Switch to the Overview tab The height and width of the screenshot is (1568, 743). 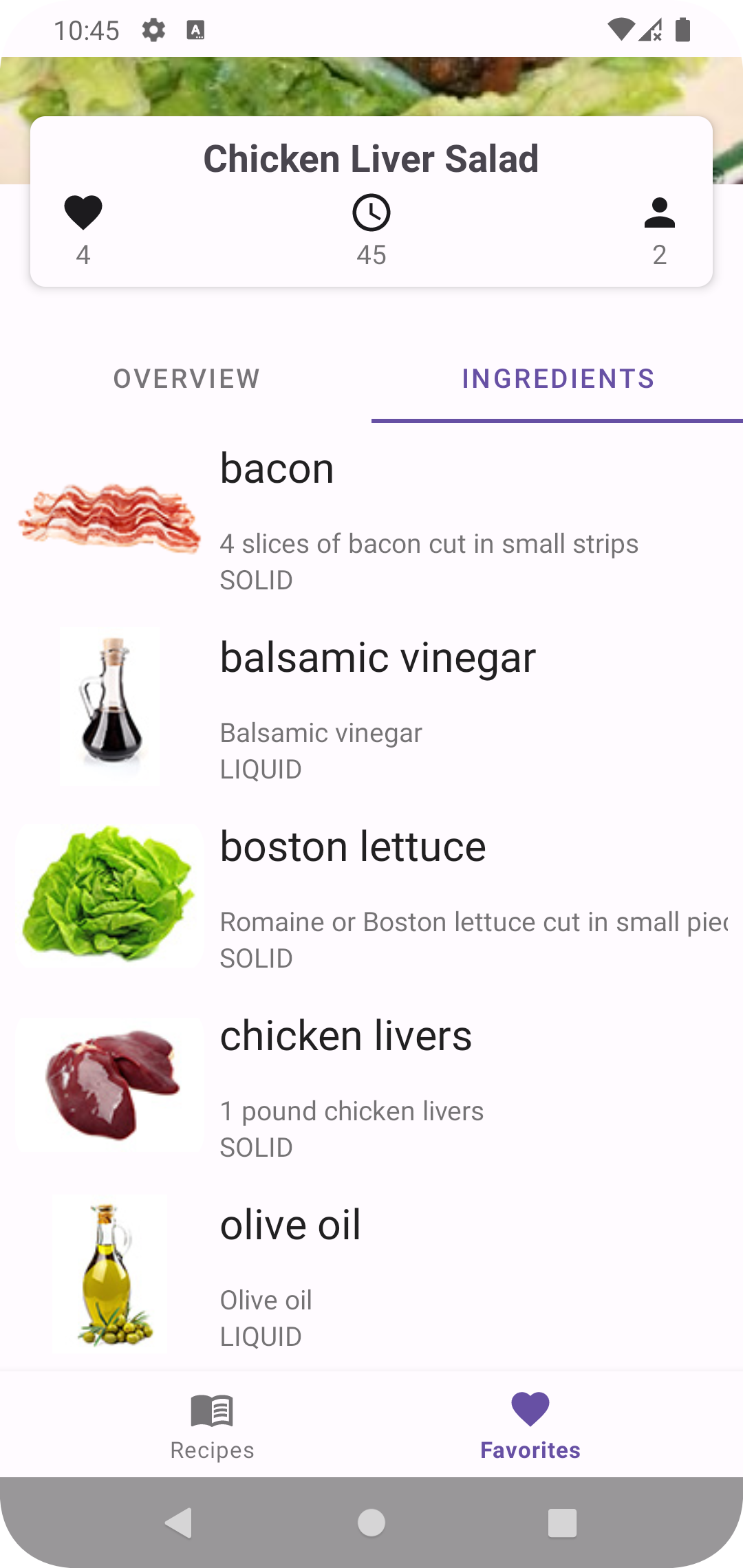(x=186, y=379)
